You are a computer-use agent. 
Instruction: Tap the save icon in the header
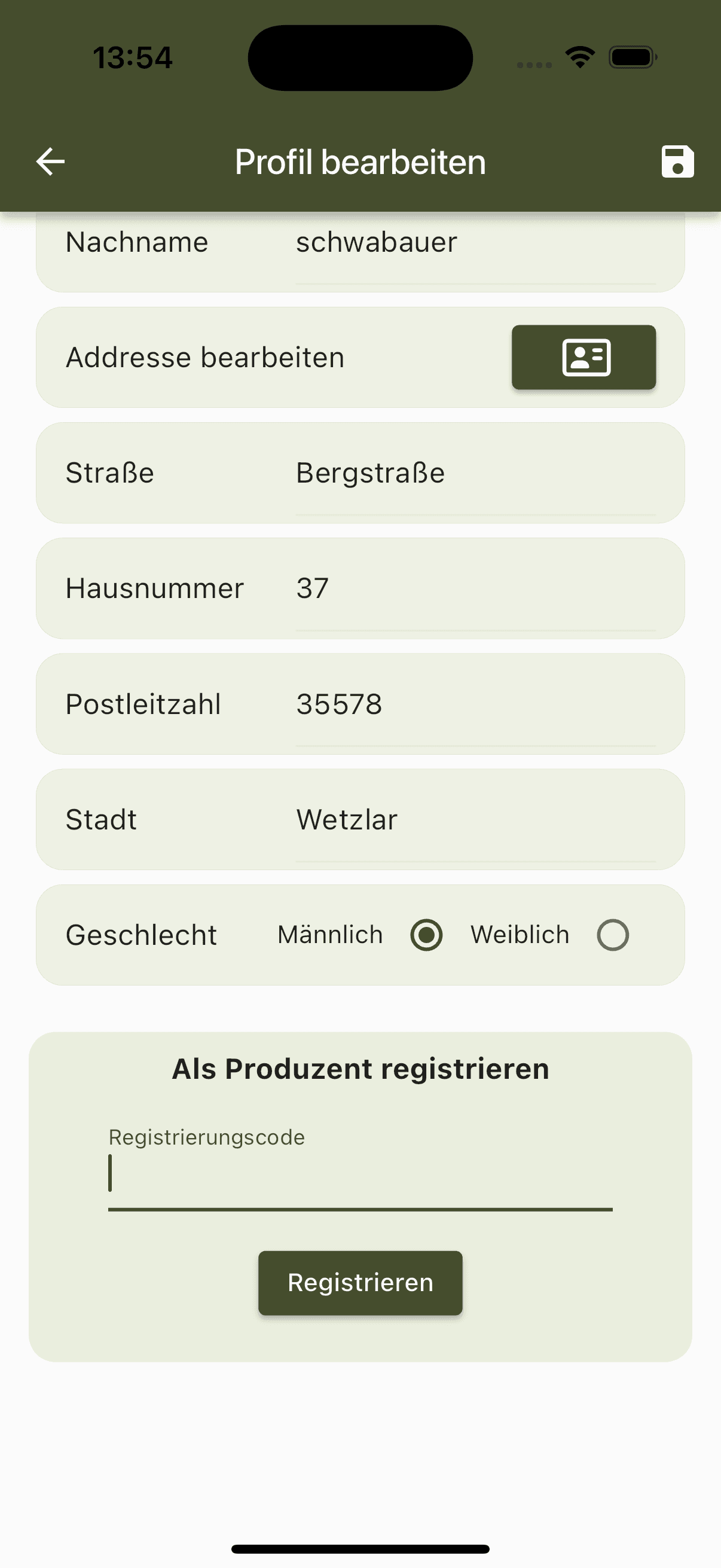(x=677, y=161)
